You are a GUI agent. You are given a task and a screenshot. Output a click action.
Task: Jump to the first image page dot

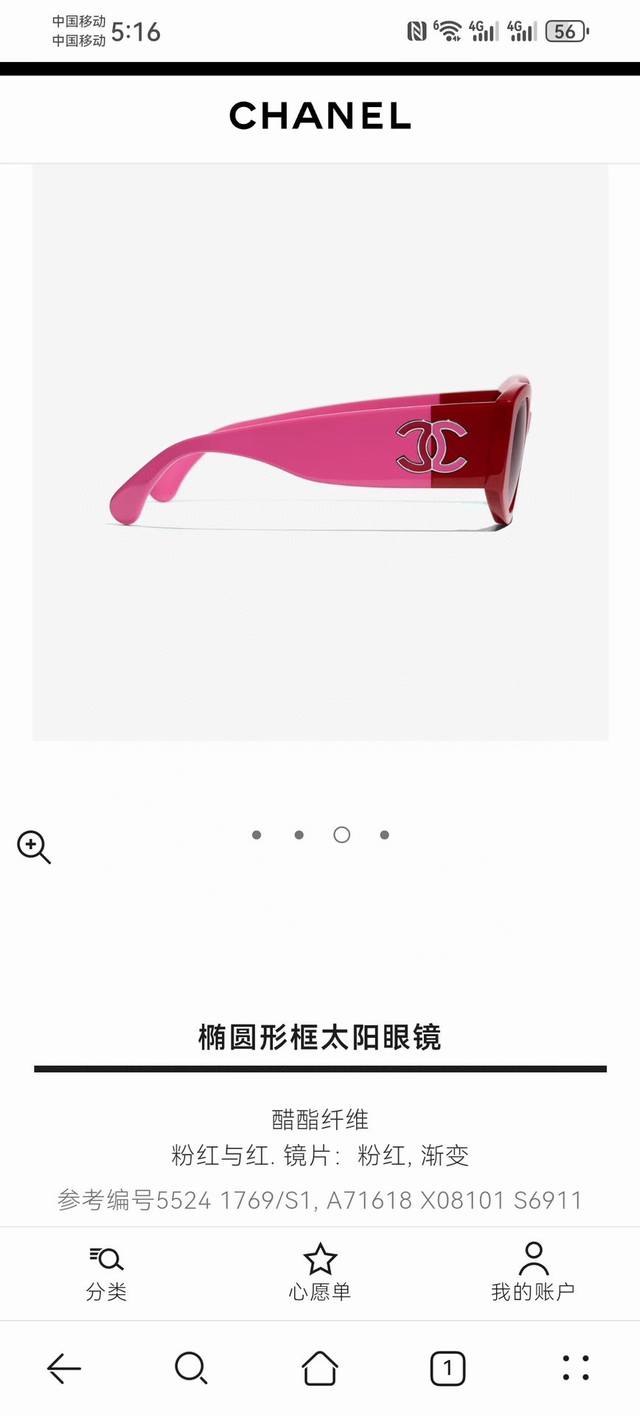coord(257,835)
